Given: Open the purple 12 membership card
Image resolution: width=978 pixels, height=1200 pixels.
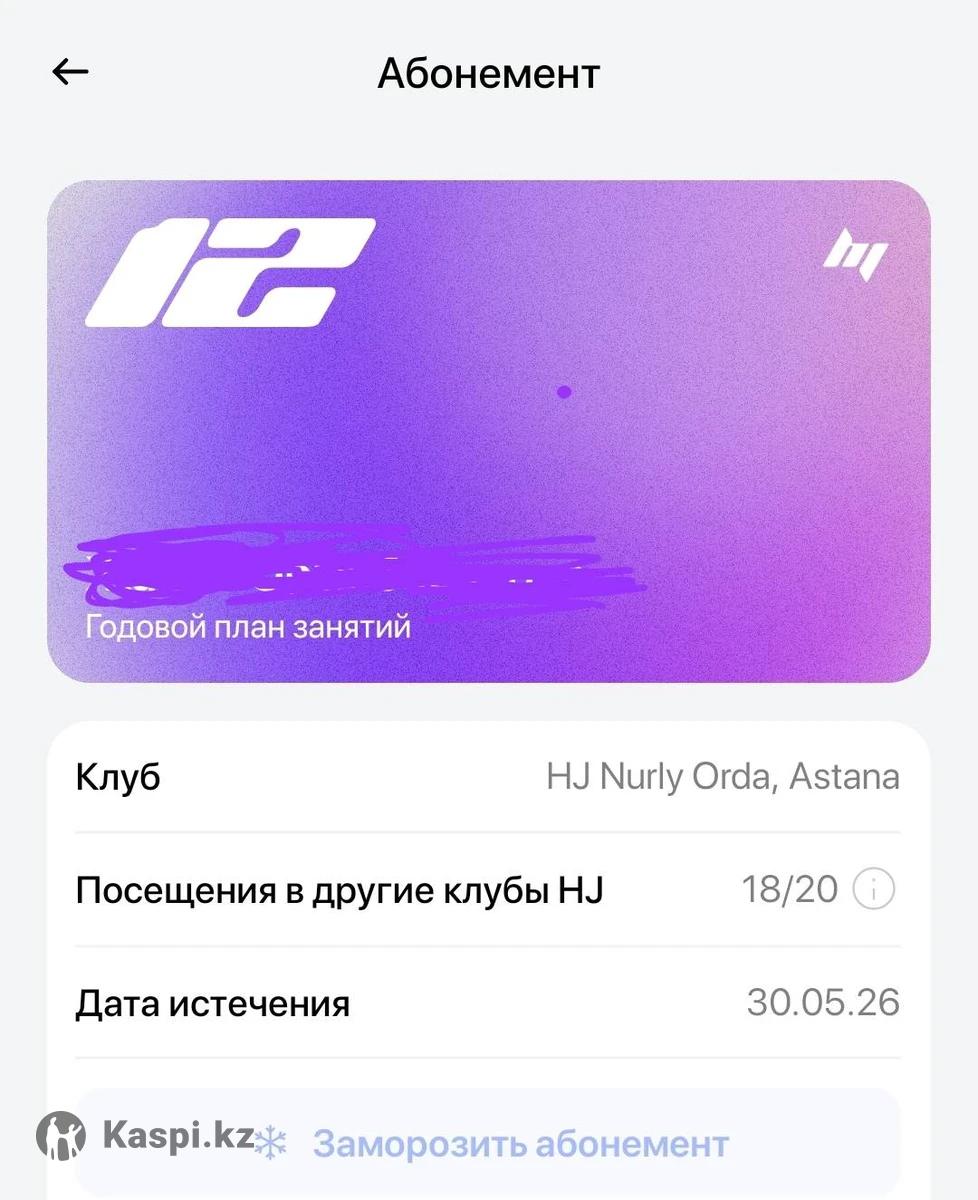Looking at the screenshot, I should click(488, 430).
